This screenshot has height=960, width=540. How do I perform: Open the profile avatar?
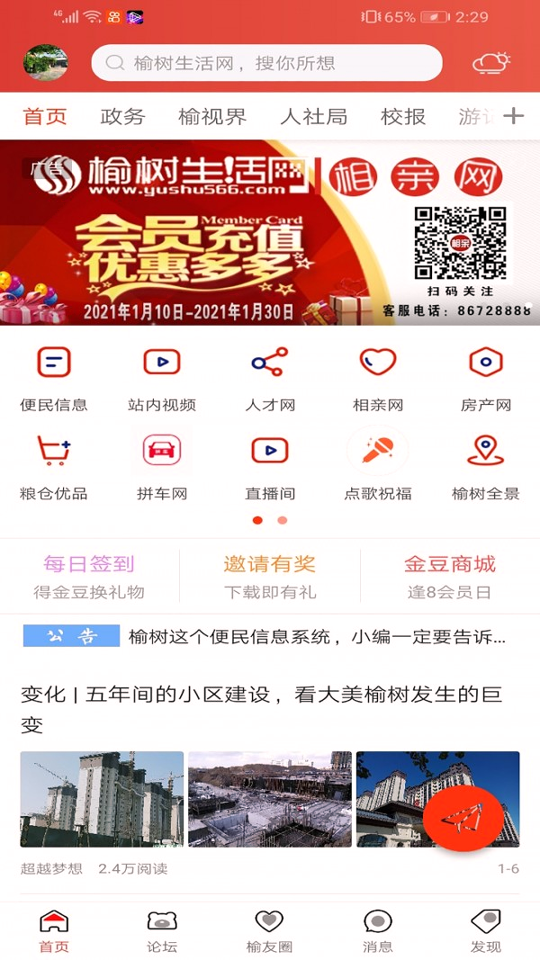(45, 62)
